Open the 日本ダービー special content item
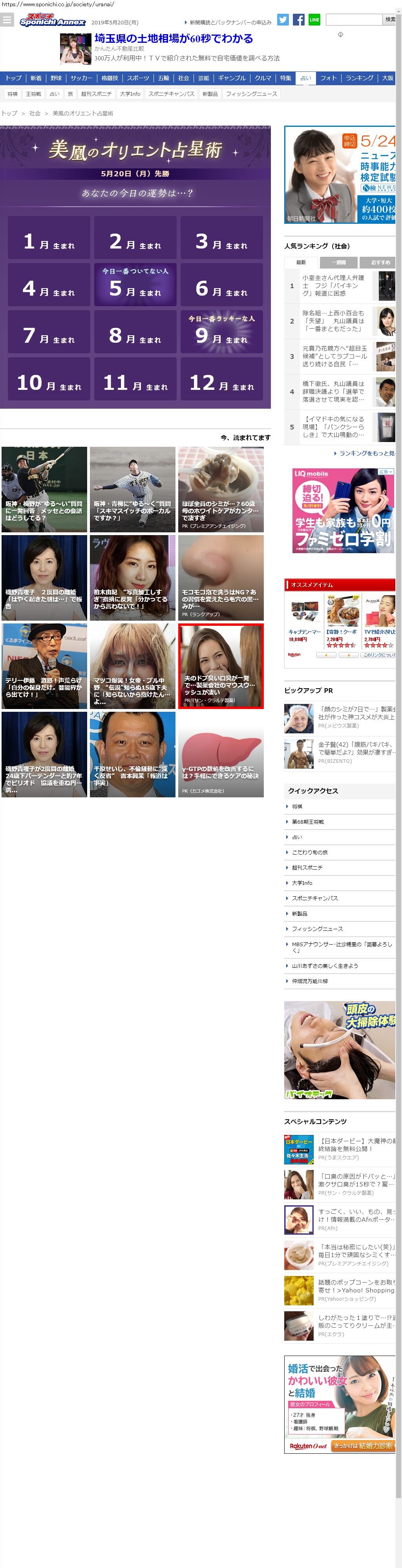 click(356, 1144)
